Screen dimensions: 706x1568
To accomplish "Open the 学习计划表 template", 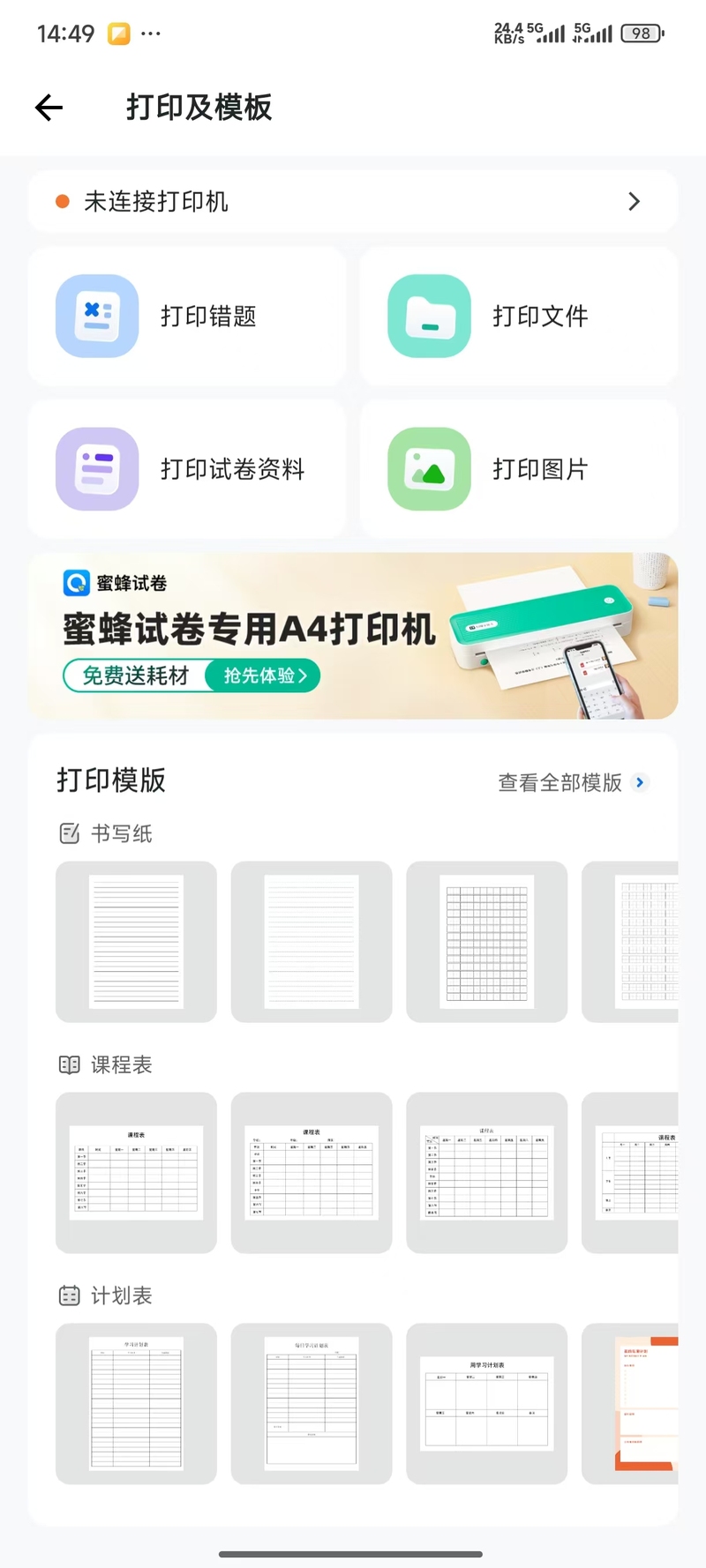I will tap(136, 1403).
